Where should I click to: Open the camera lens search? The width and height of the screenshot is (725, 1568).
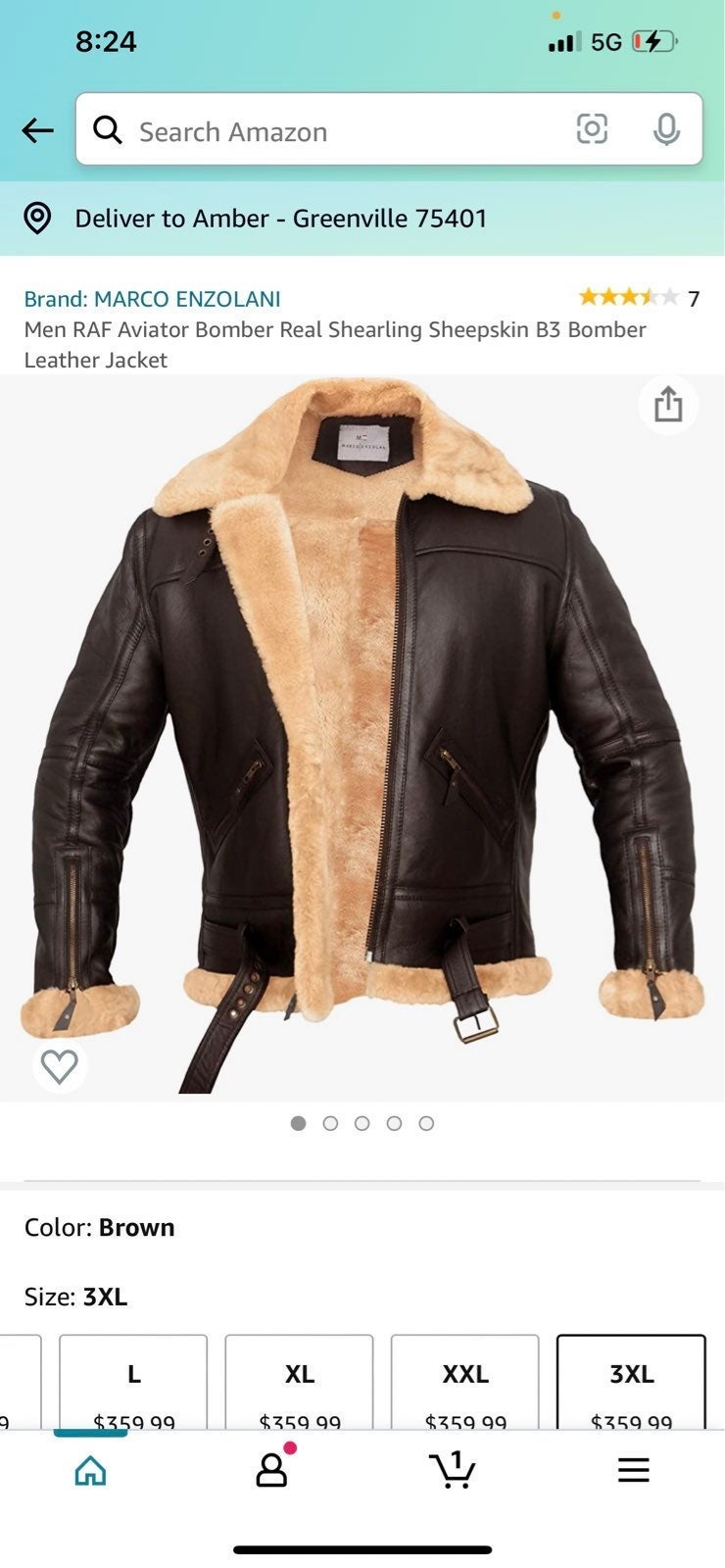[x=592, y=129]
